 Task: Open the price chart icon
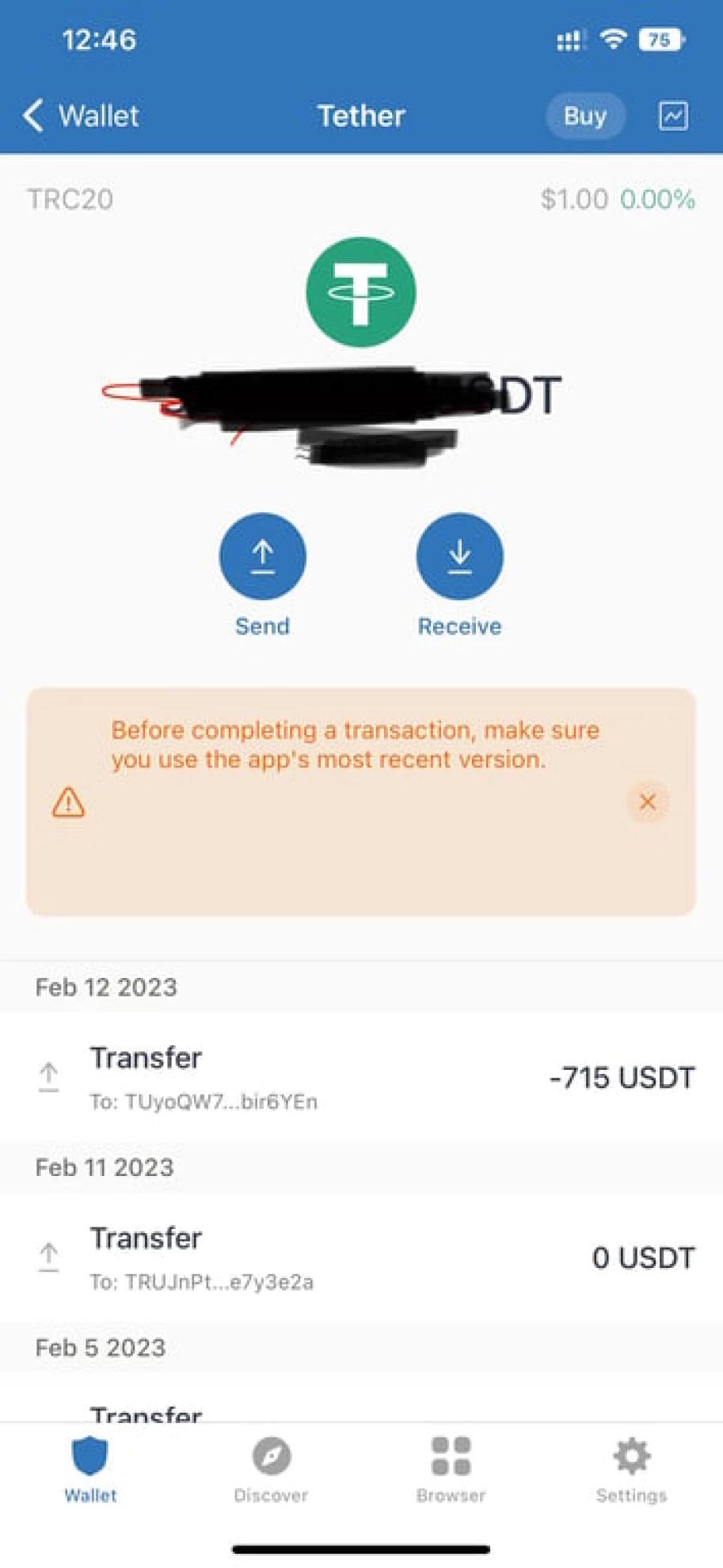673,116
